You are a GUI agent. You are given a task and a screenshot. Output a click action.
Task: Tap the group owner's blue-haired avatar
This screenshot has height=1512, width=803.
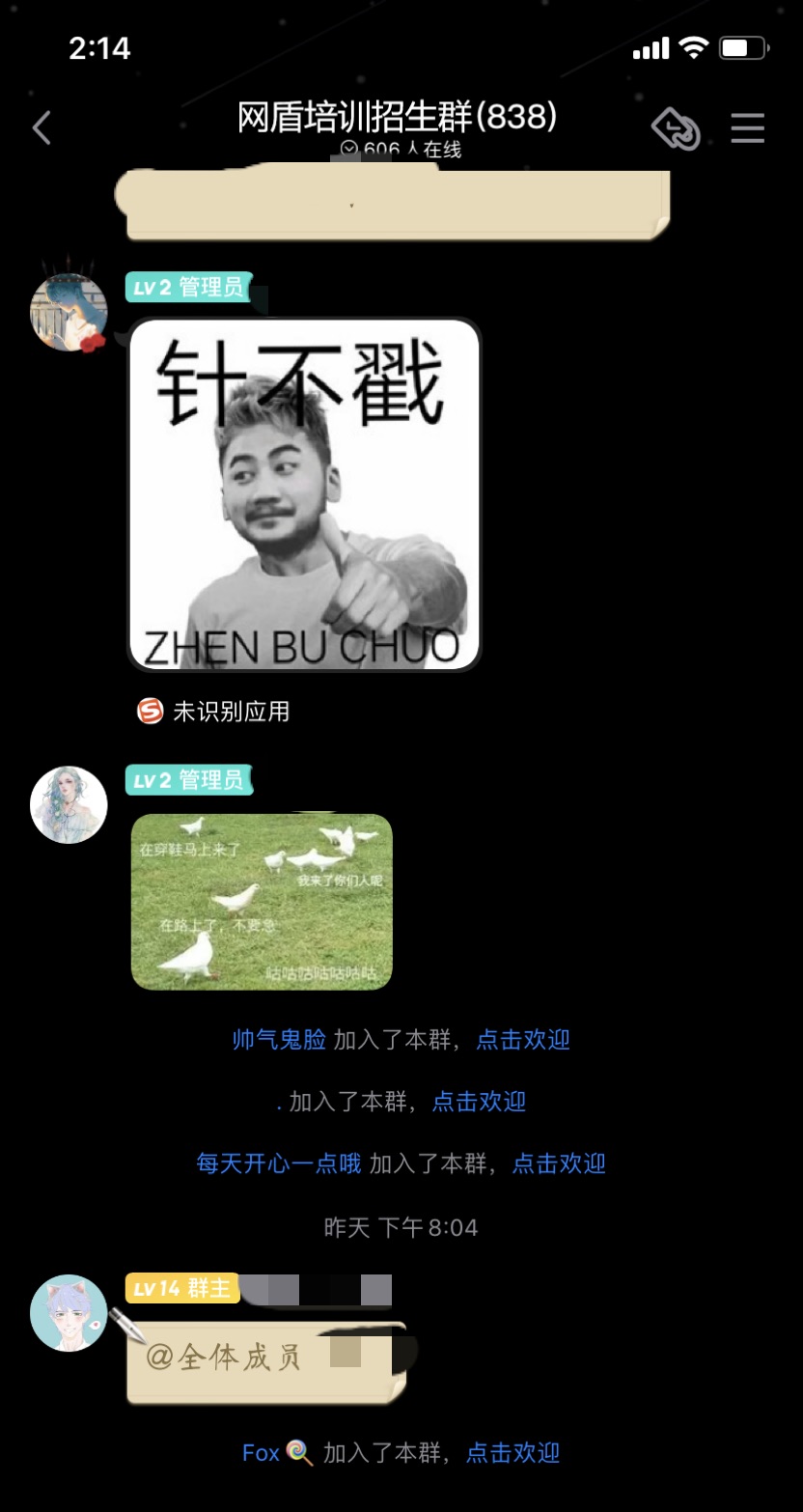[68, 1312]
